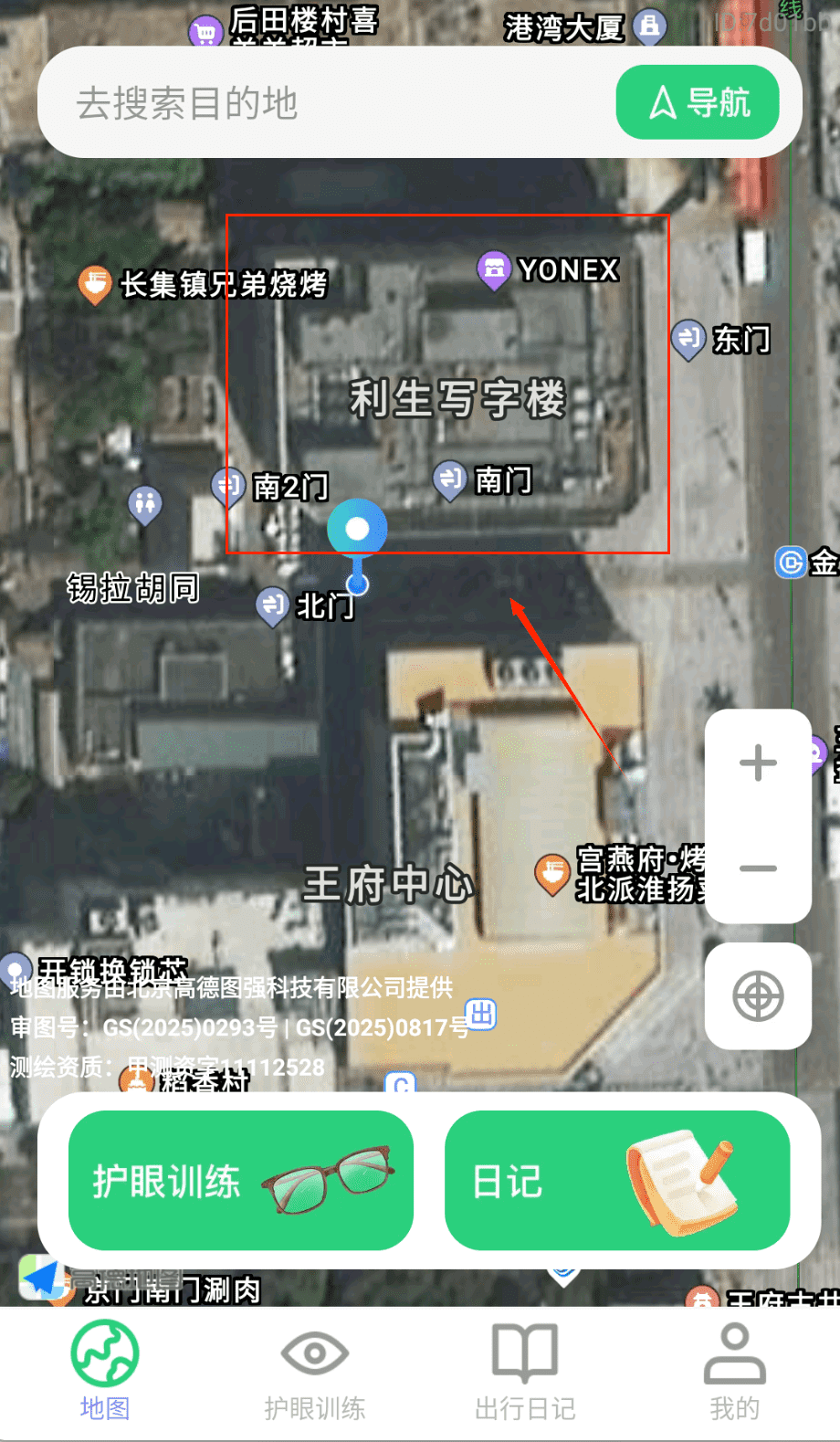Open the 护眼训练 card
Image resolution: width=840 pixels, height=1442 pixels.
(241, 1180)
